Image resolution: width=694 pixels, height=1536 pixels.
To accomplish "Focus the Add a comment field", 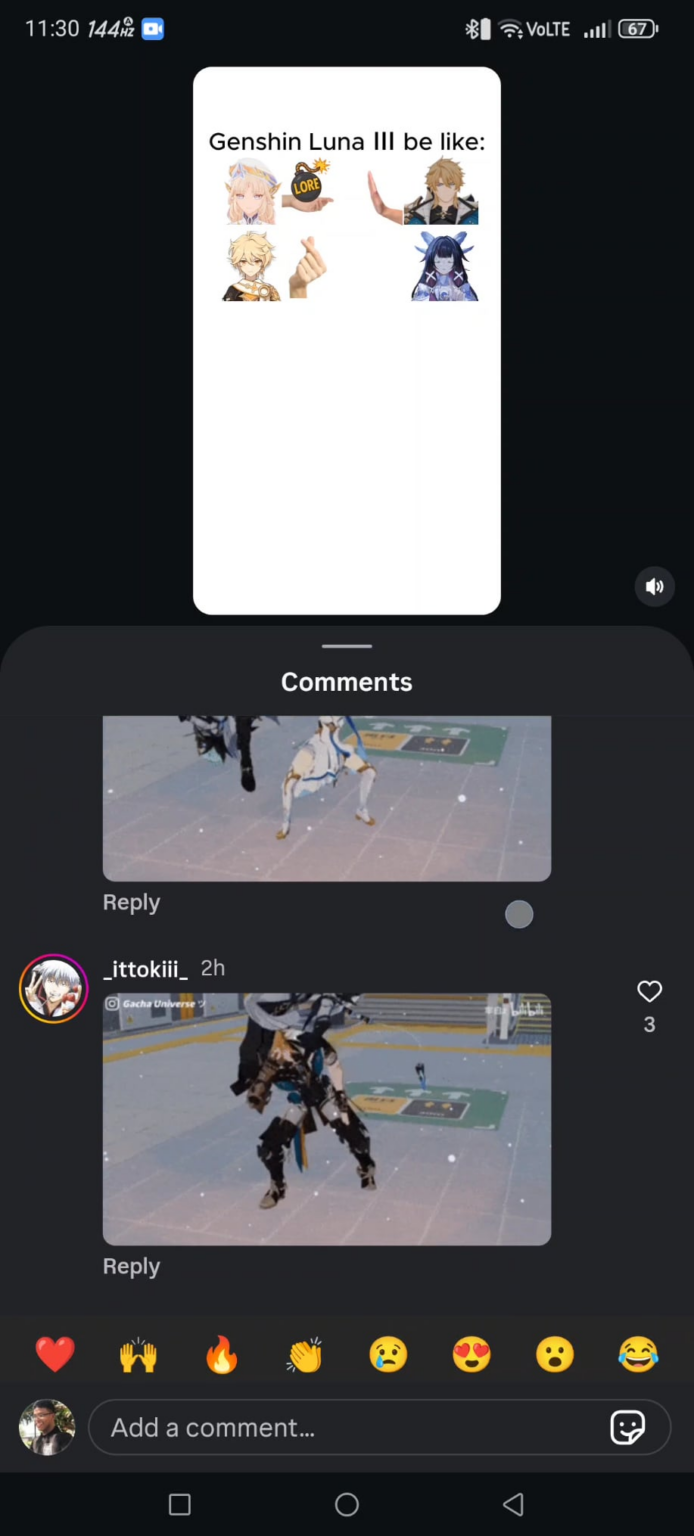I will point(340,1427).
